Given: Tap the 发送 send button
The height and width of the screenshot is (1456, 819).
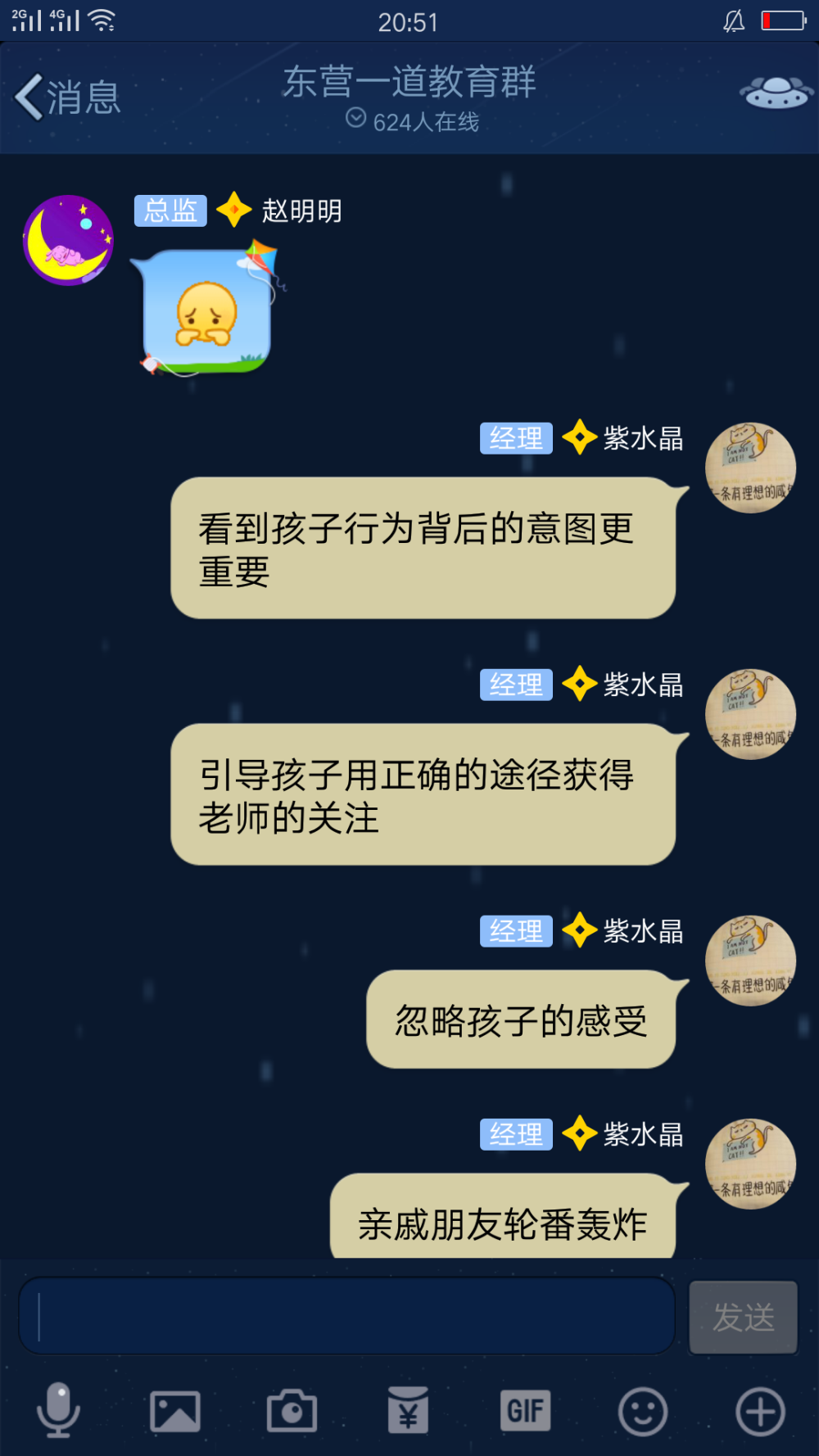Looking at the screenshot, I should pos(743,1317).
